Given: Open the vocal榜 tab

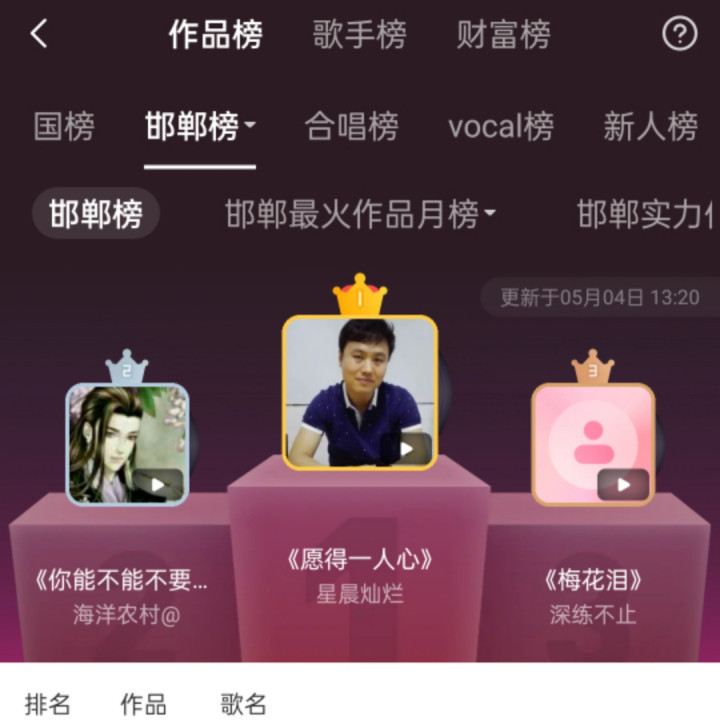Looking at the screenshot, I should tap(500, 127).
